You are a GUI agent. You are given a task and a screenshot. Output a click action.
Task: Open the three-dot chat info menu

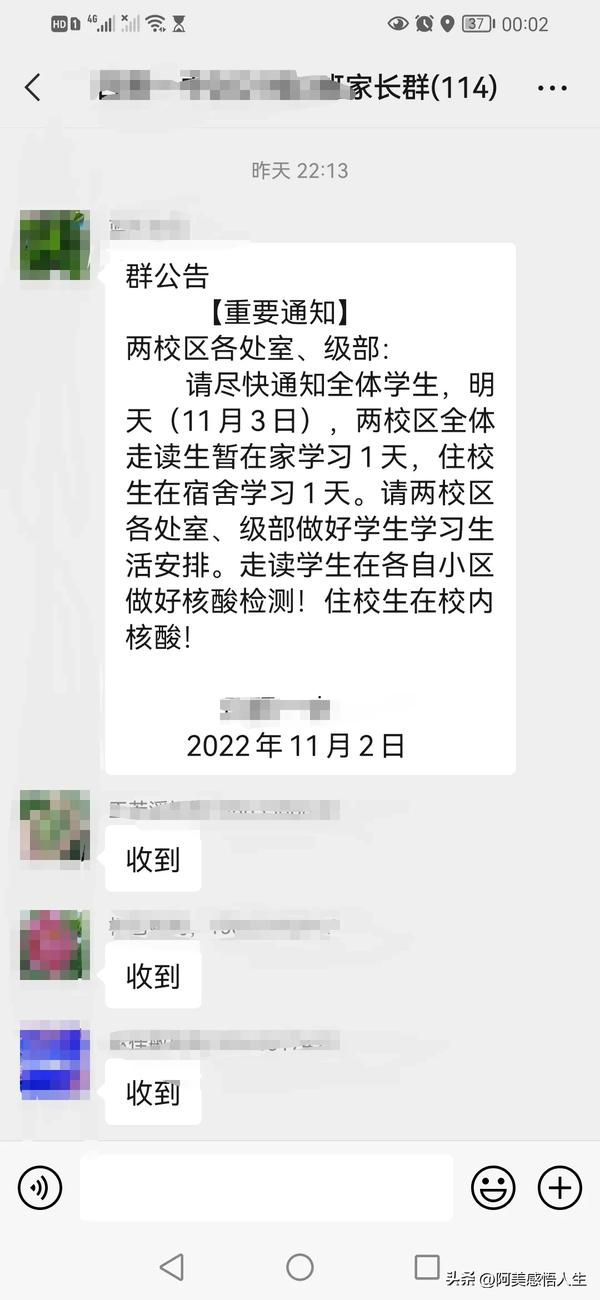click(552, 89)
